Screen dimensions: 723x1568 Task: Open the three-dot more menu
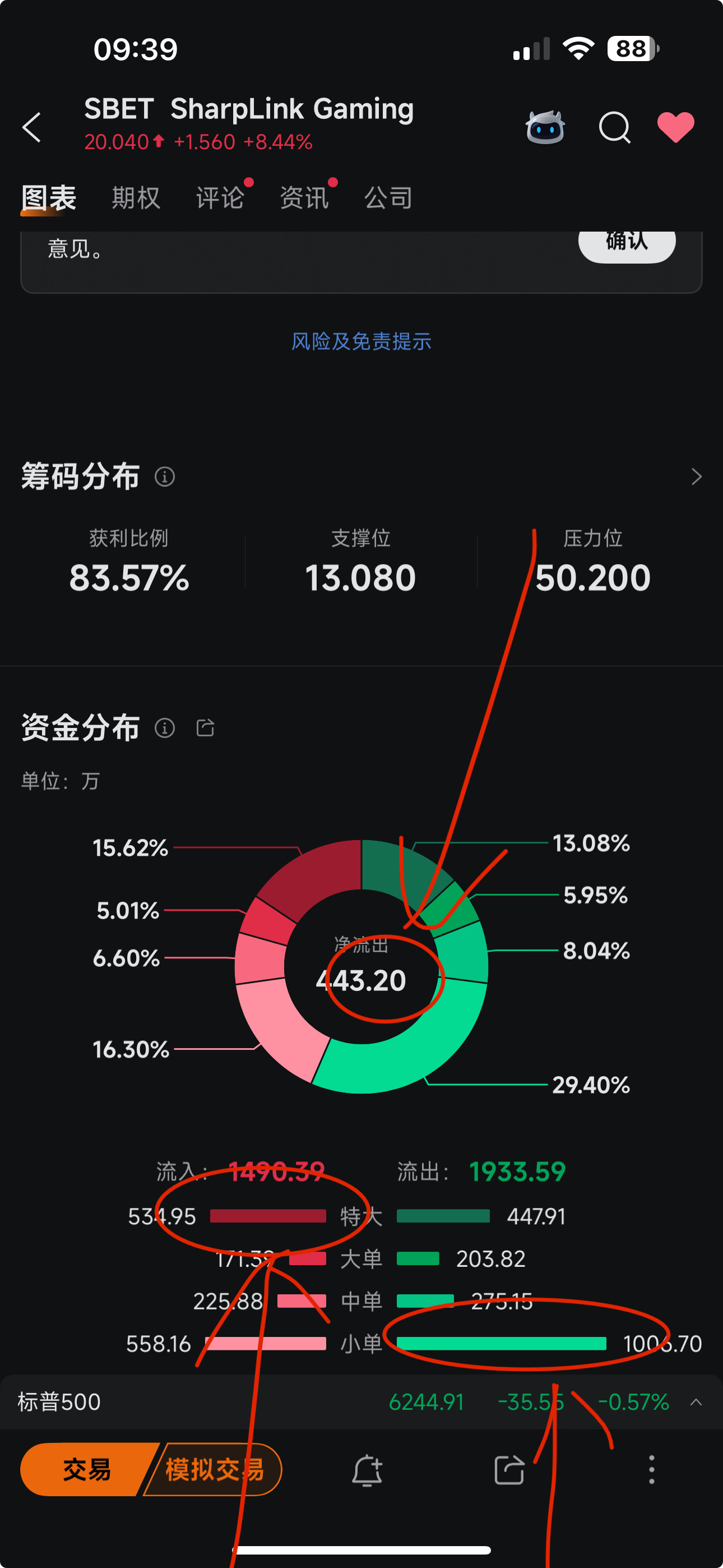(651, 1469)
